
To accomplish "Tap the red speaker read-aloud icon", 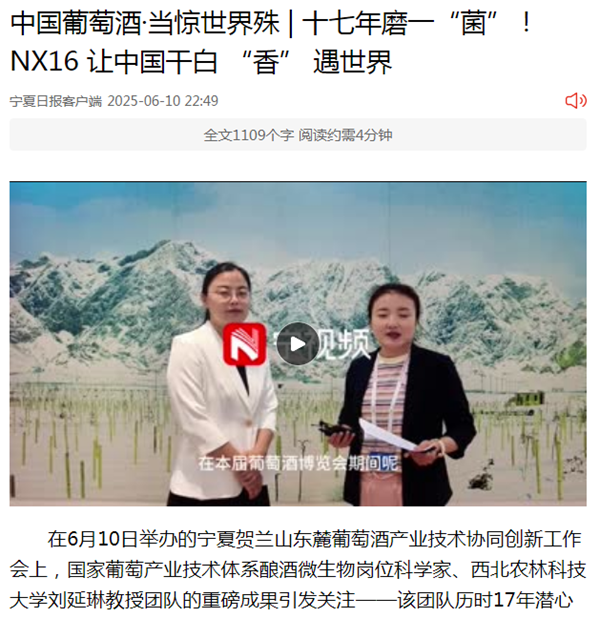I will tap(575, 101).
